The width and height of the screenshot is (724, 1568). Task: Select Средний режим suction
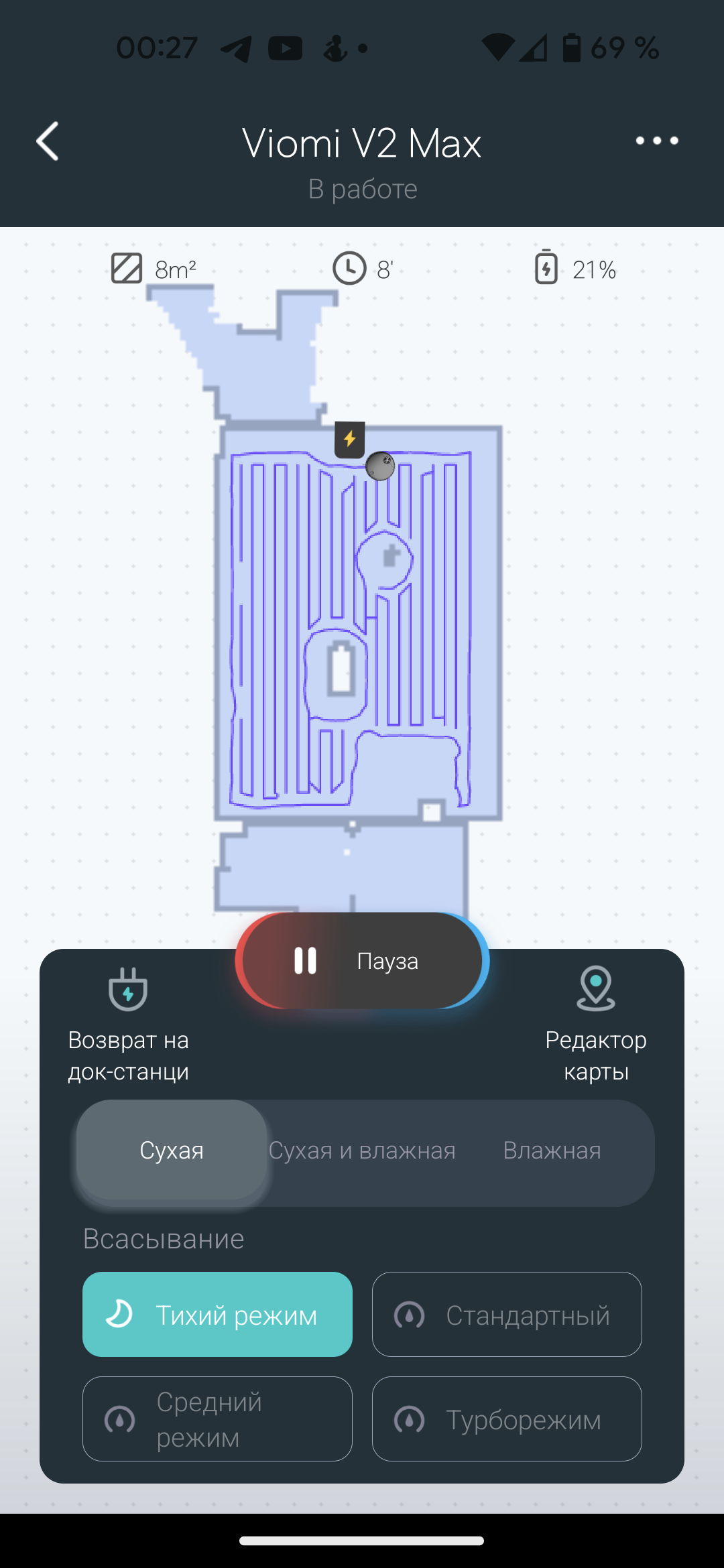[217, 1419]
